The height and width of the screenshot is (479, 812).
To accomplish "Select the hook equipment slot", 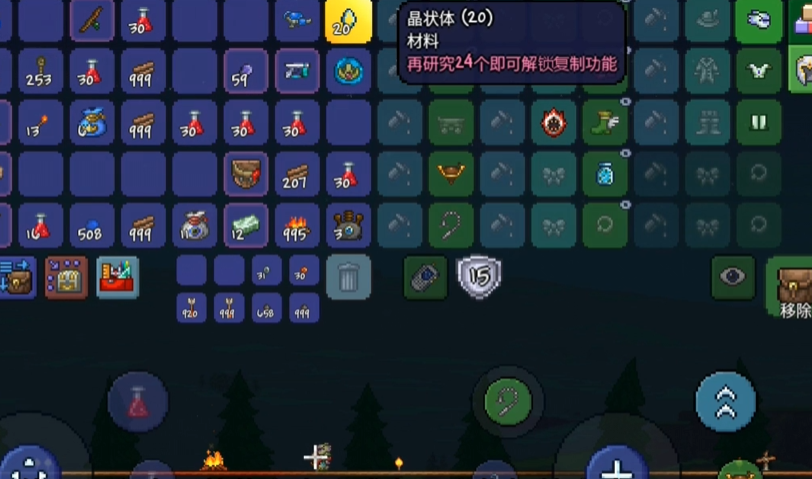I will pyautogui.click(x=451, y=226).
